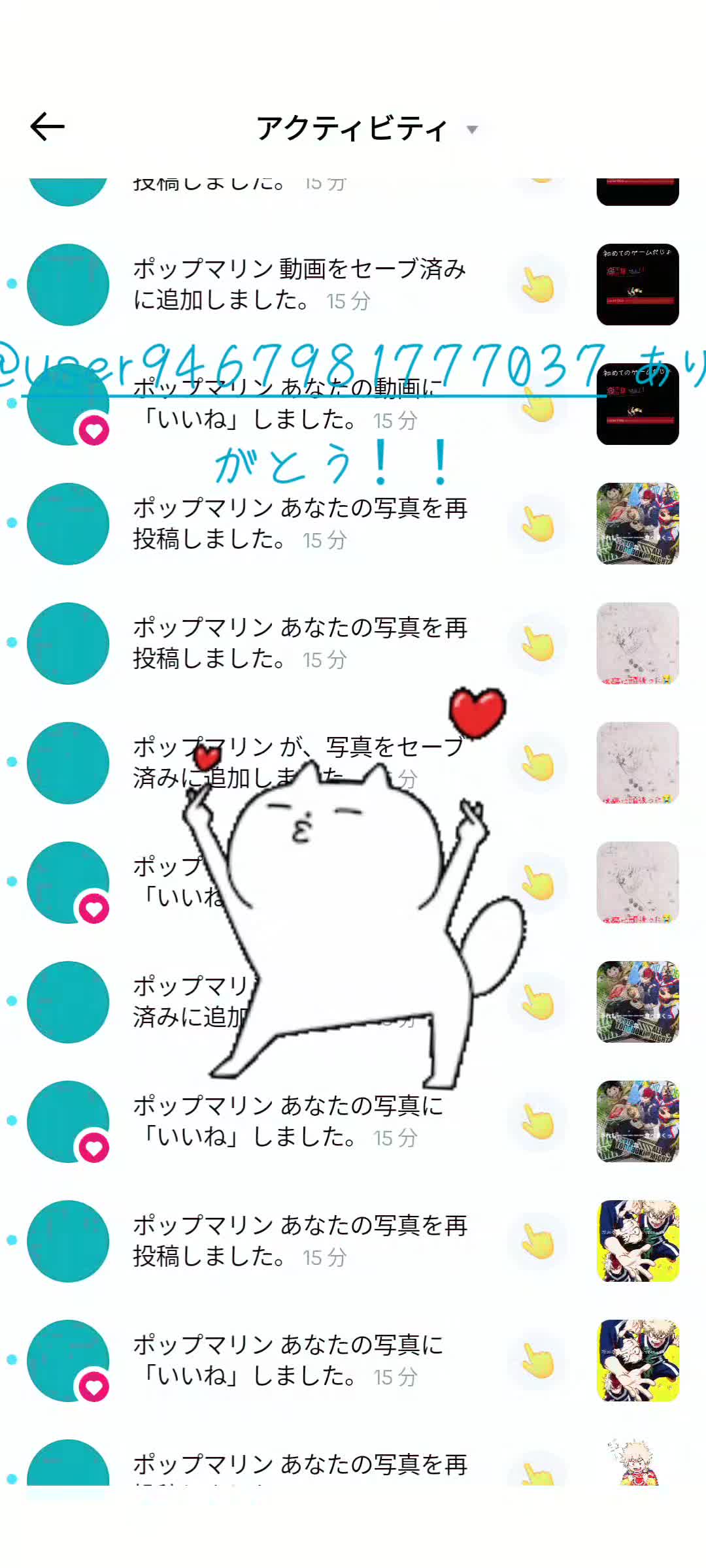Image resolution: width=706 pixels, height=1568 pixels.
Task: Go back from the activity screen
Action: tap(48, 127)
